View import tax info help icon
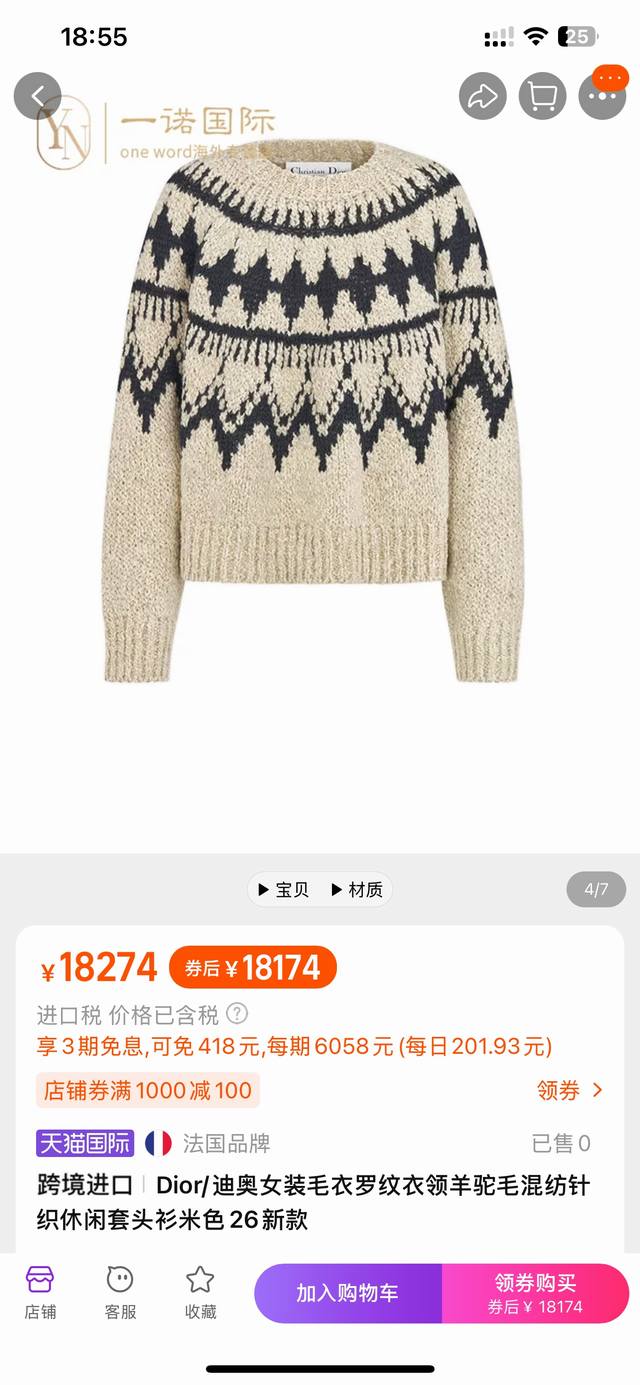Screen dimensions: 640x1385 coord(237,1015)
